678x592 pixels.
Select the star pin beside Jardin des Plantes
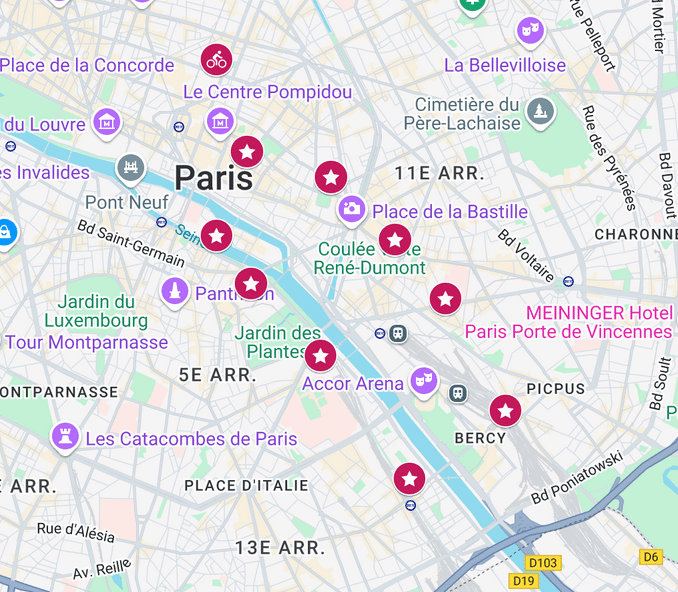coord(320,355)
